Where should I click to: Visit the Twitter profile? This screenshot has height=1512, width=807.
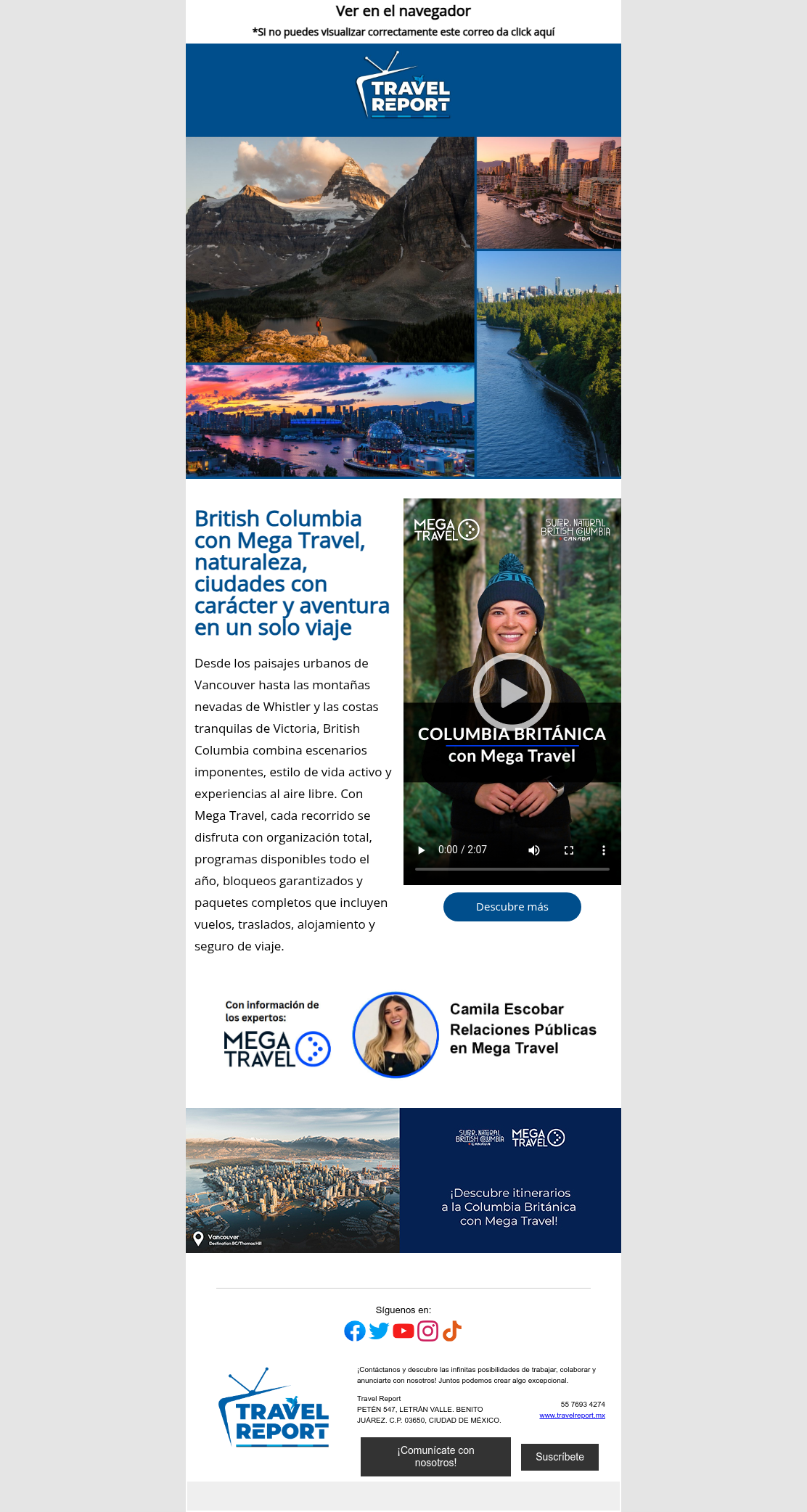coord(379,1331)
